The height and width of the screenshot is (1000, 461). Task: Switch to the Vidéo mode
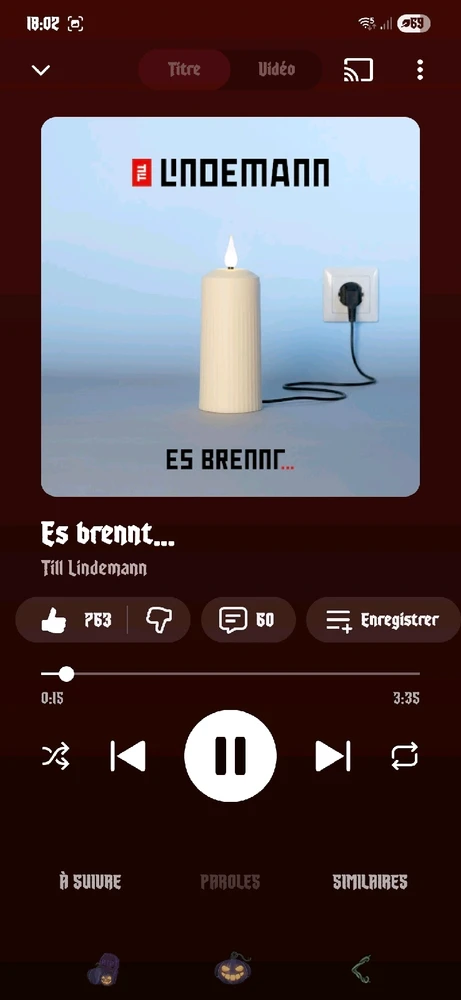[276, 70]
